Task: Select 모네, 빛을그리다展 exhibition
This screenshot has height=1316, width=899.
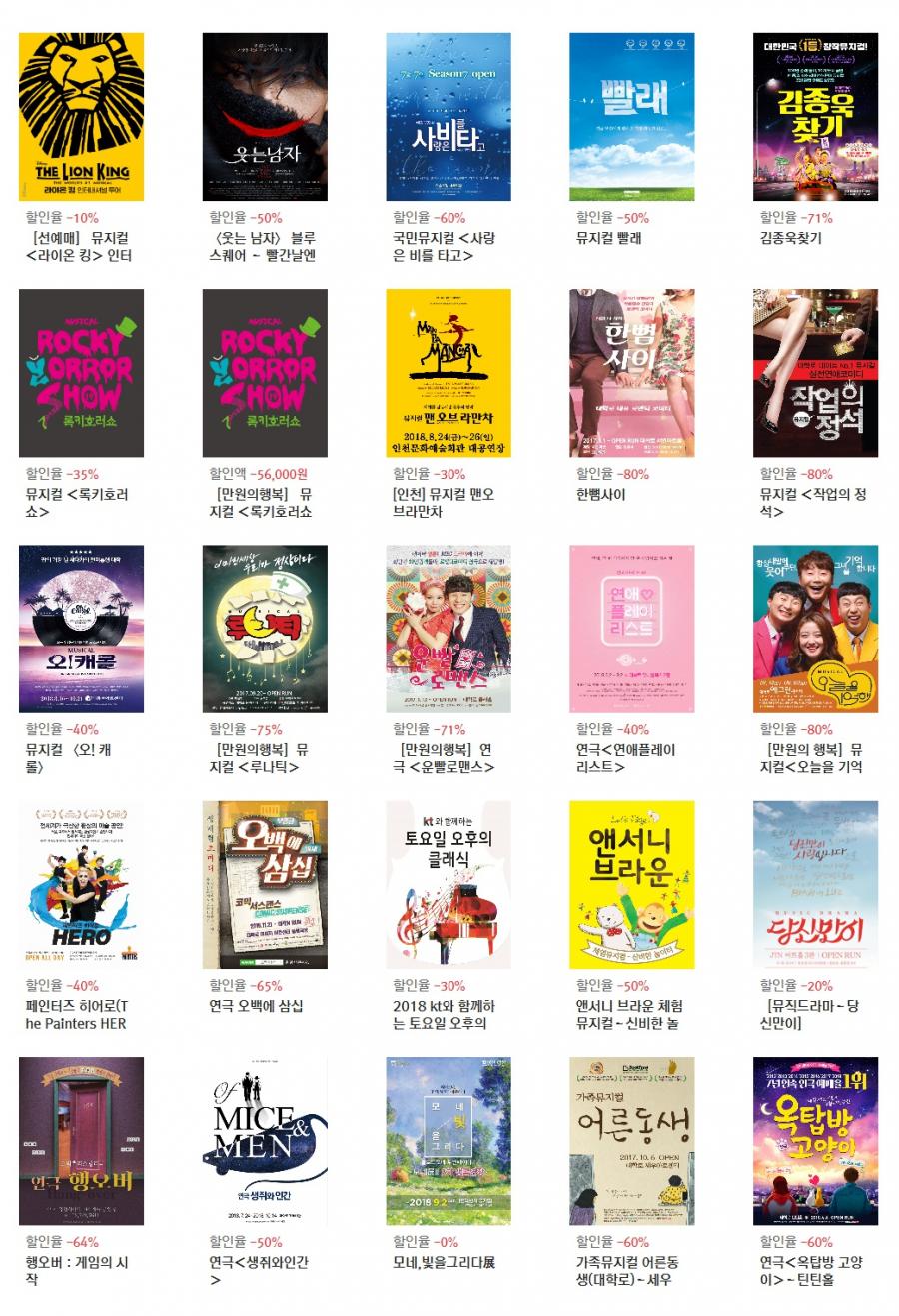Action: coord(449,1140)
